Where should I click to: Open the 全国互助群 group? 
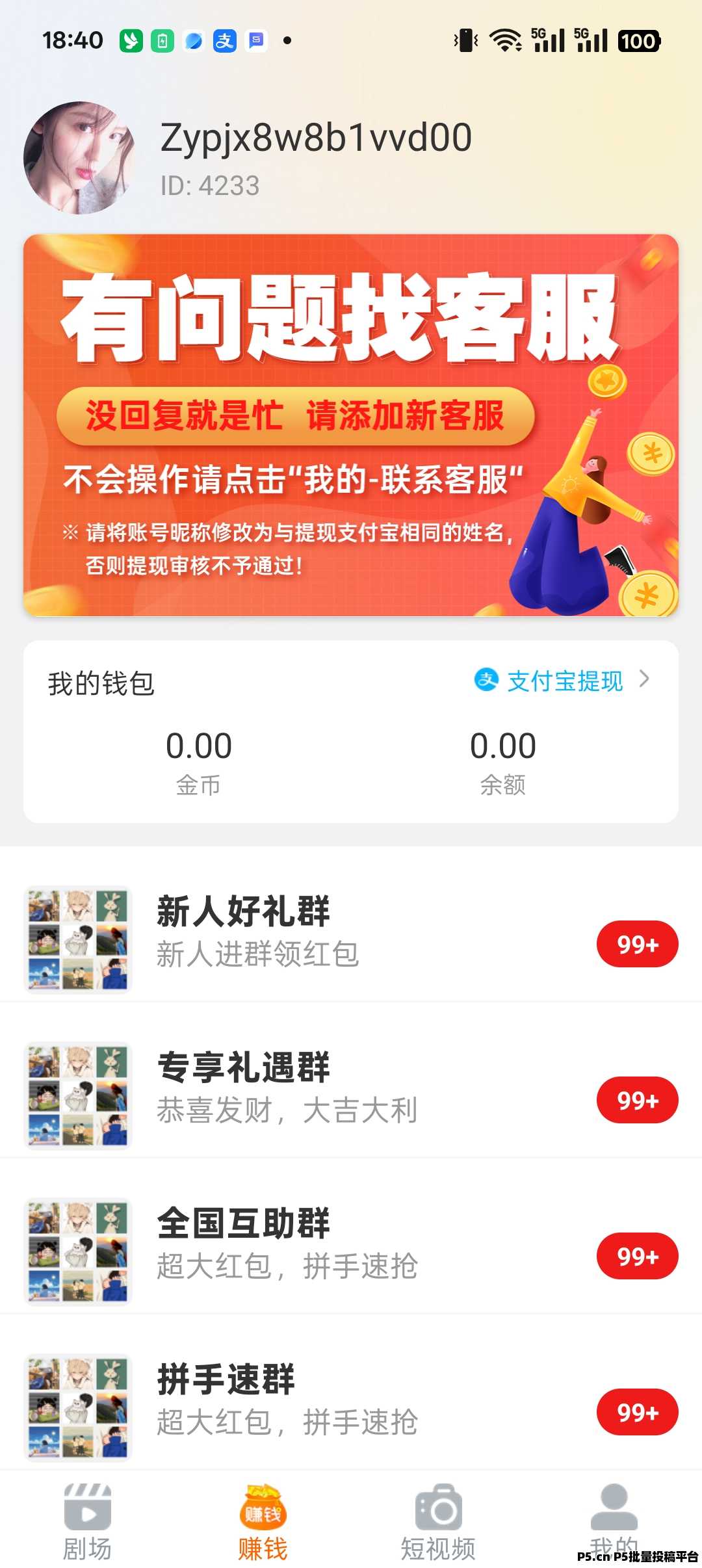click(x=351, y=1253)
